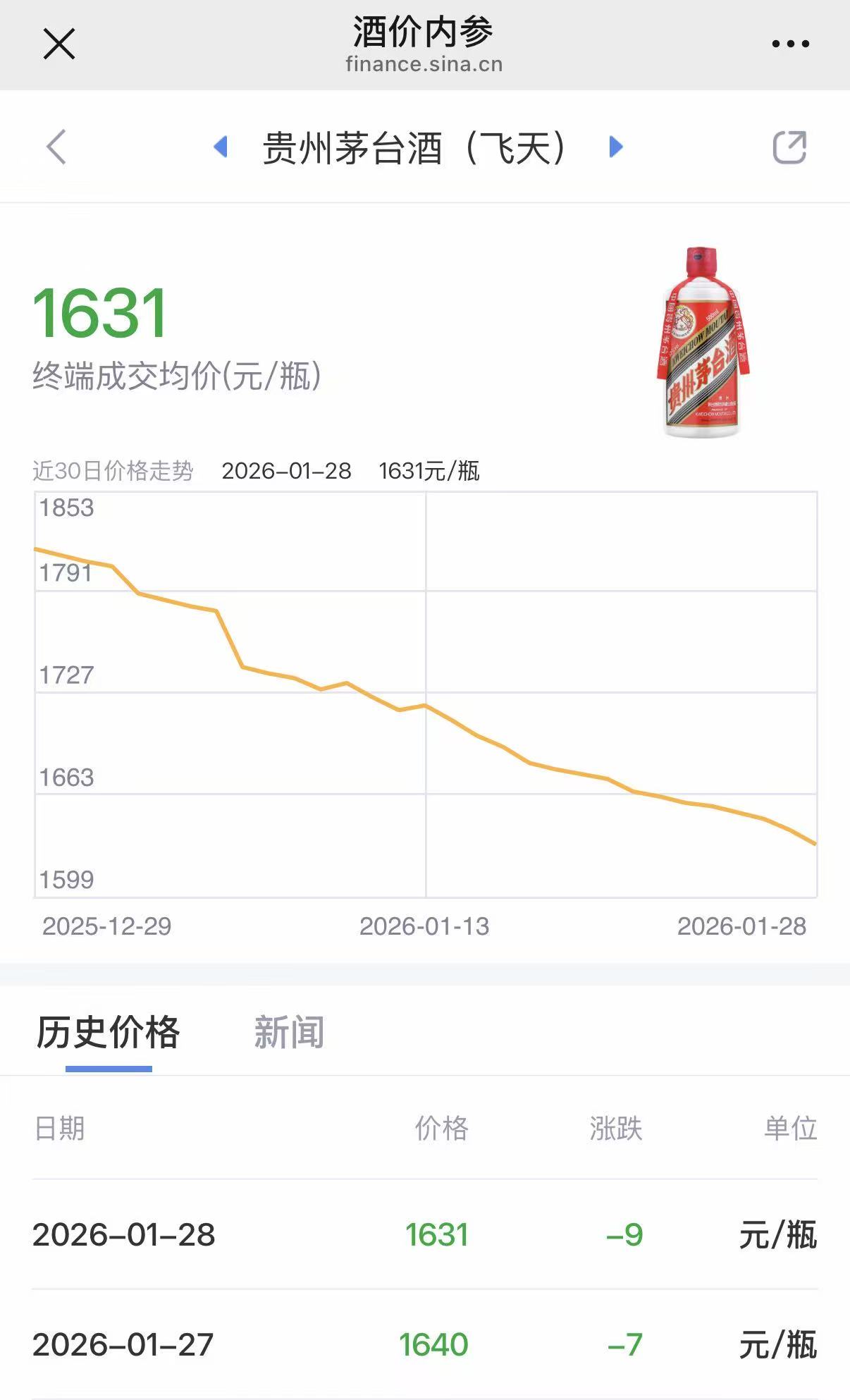Share this page via the share icon
Screen dimensions: 850x1400
point(789,147)
